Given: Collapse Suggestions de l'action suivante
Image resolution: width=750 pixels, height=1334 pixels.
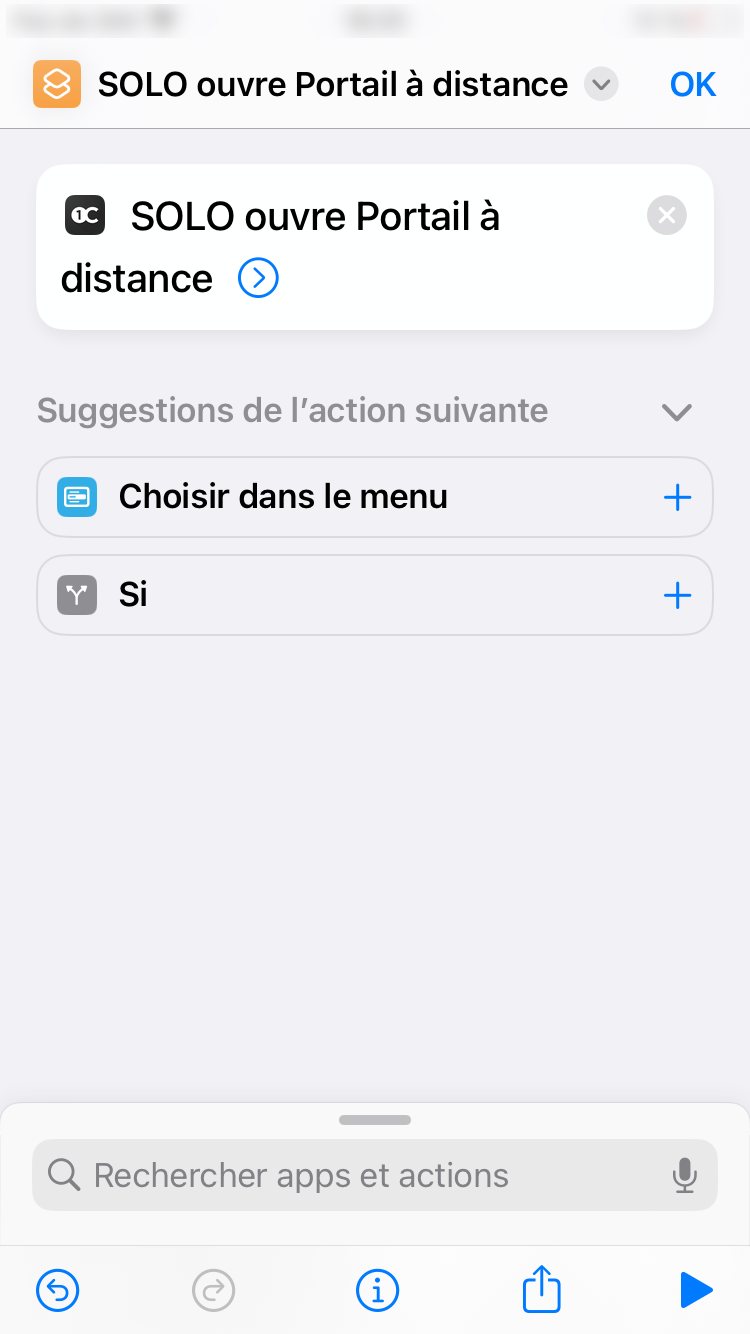Looking at the screenshot, I should pos(677,412).
